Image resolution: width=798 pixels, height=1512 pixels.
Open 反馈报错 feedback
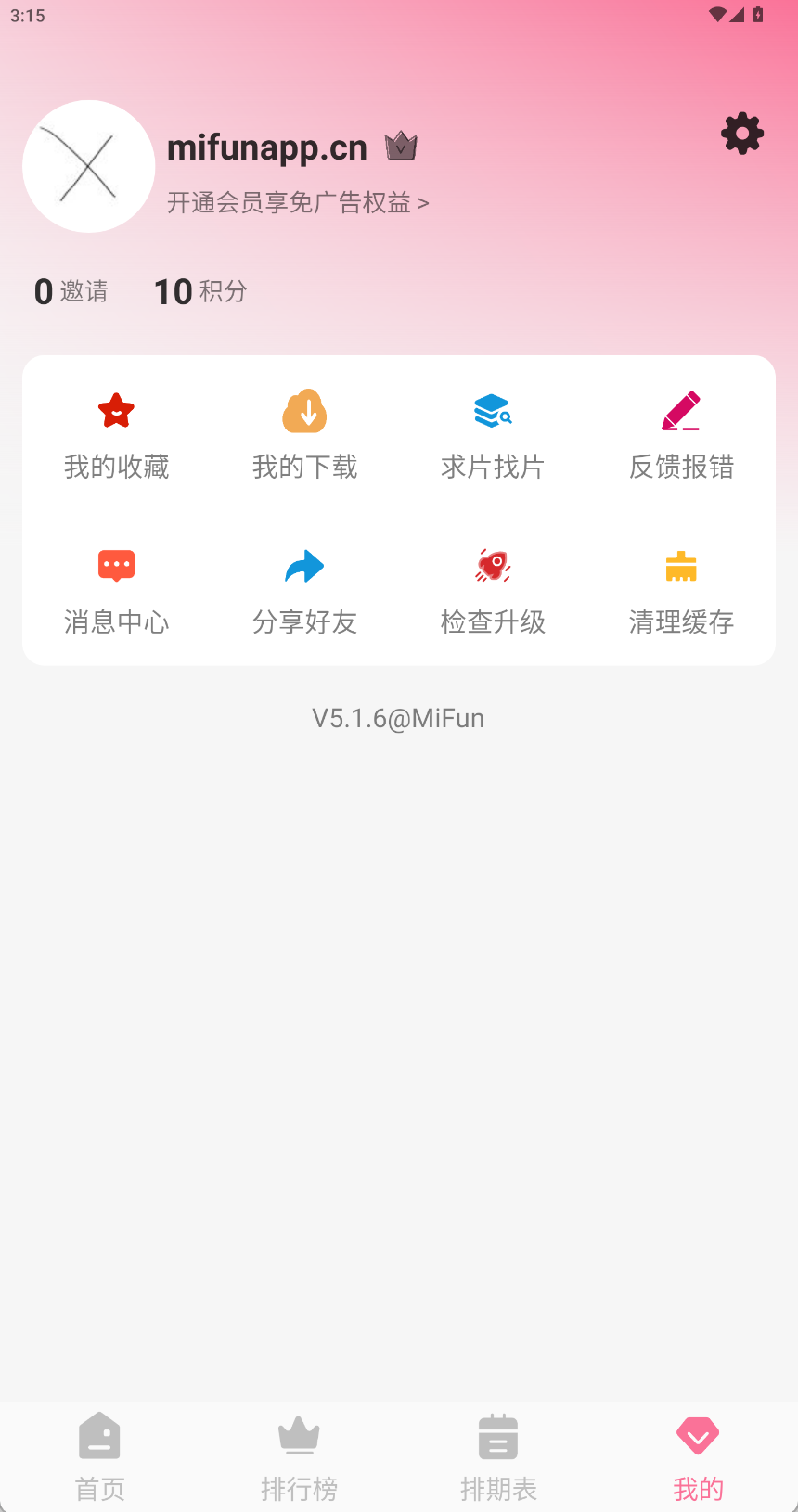[681, 436]
